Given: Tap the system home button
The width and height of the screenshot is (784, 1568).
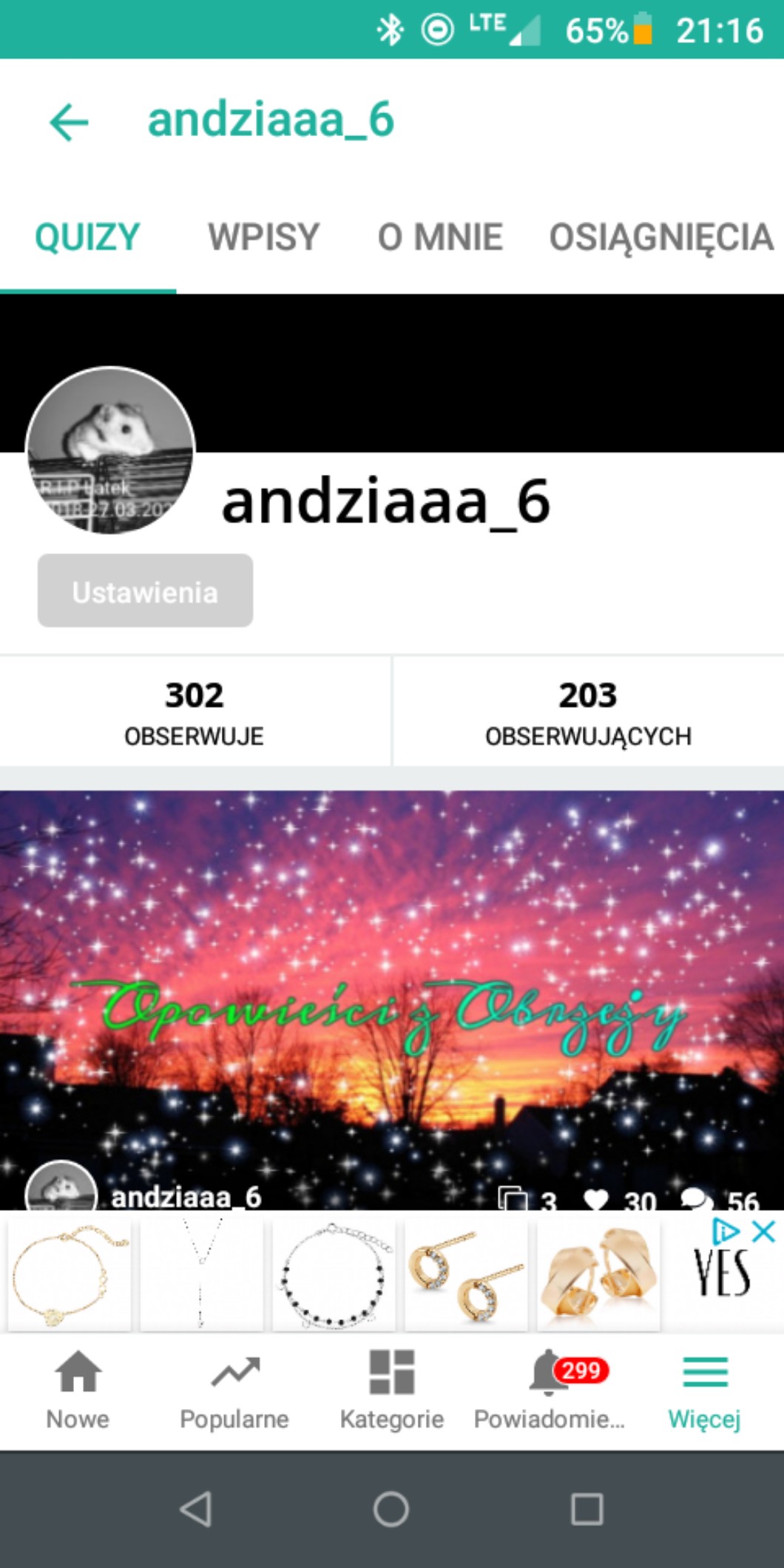Looking at the screenshot, I should pos(391,1509).
